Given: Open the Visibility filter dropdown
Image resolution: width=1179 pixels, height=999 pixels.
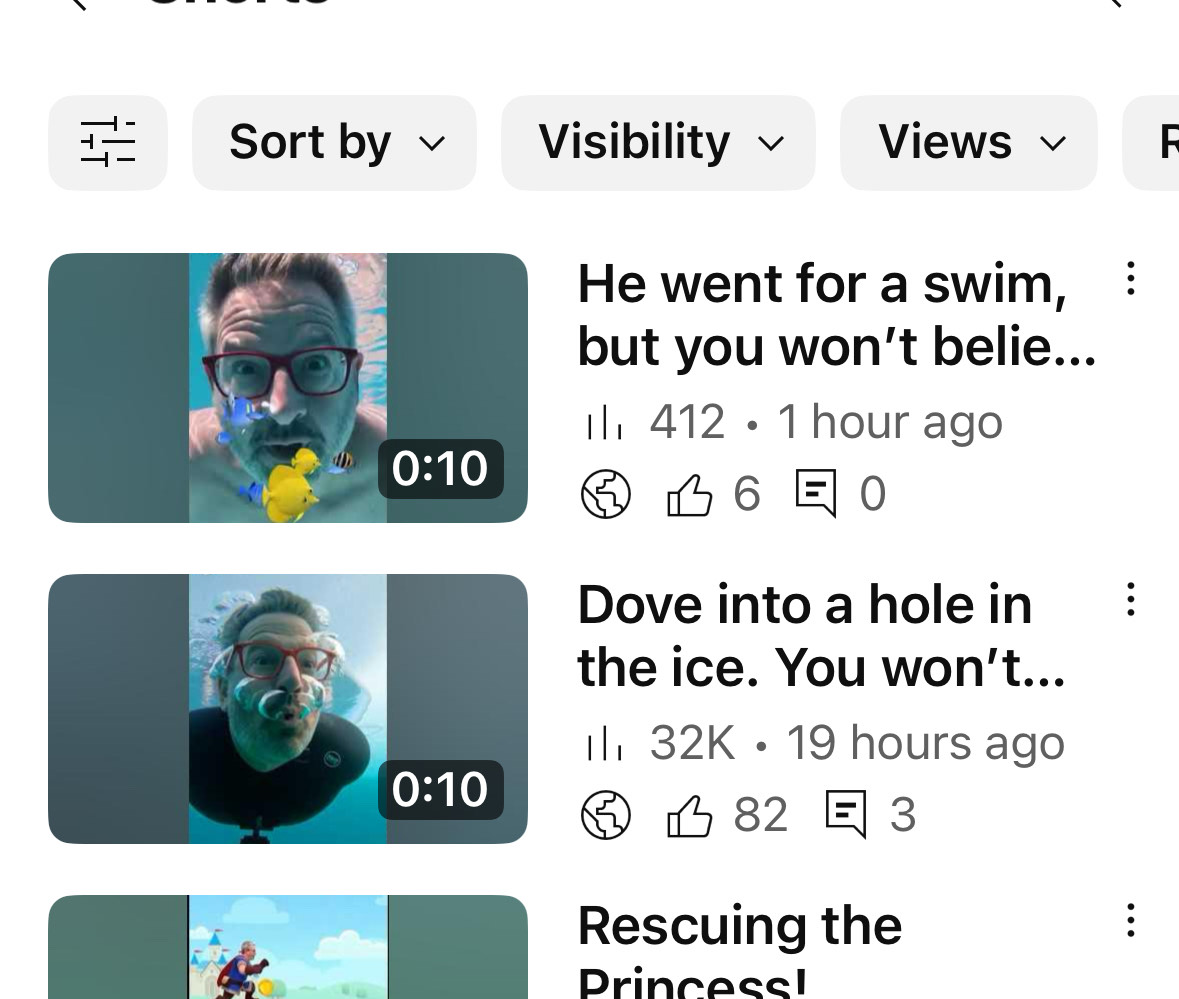Looking at the screenshot, I should (658, 143).
